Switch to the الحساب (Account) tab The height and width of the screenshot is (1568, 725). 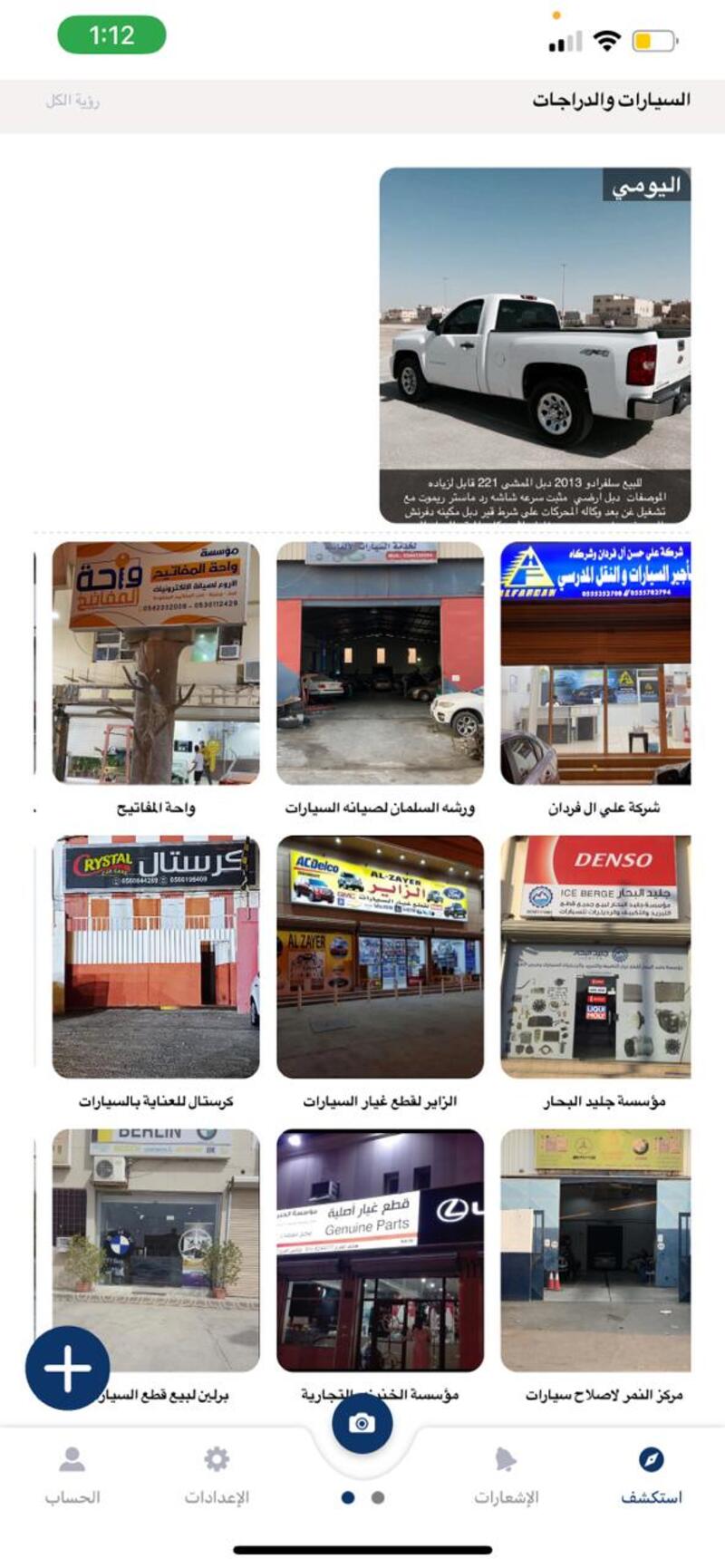click(72, 1475)
